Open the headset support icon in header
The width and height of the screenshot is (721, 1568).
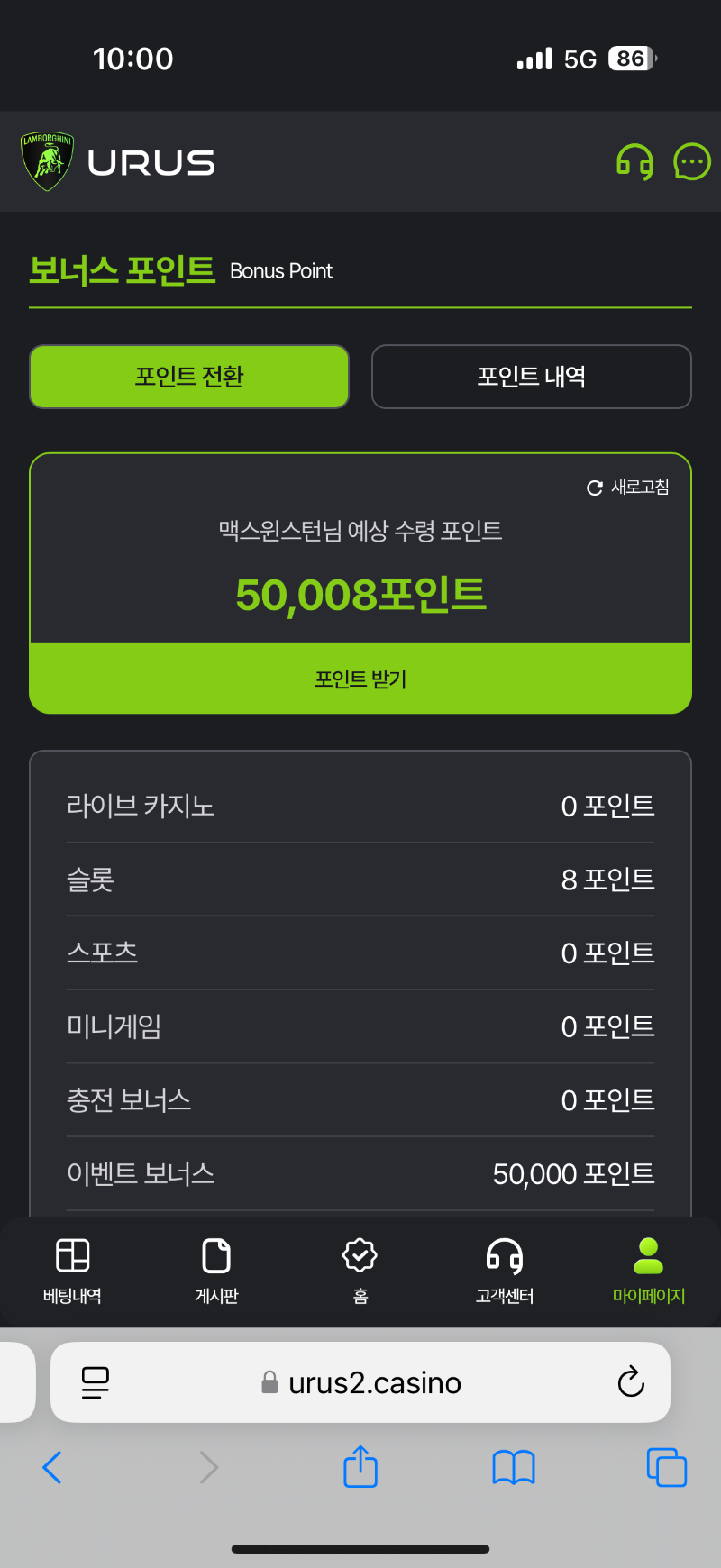[634, 162]
